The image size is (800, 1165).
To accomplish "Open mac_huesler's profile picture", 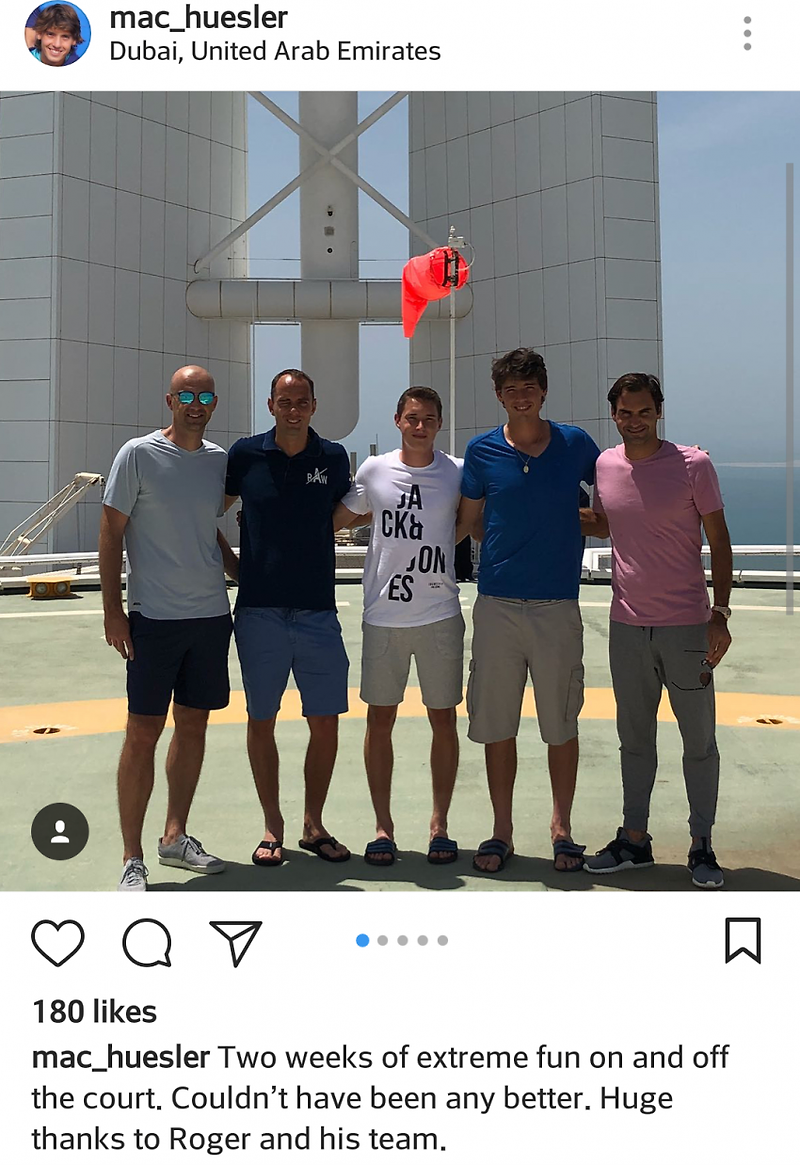I will 57,33.
